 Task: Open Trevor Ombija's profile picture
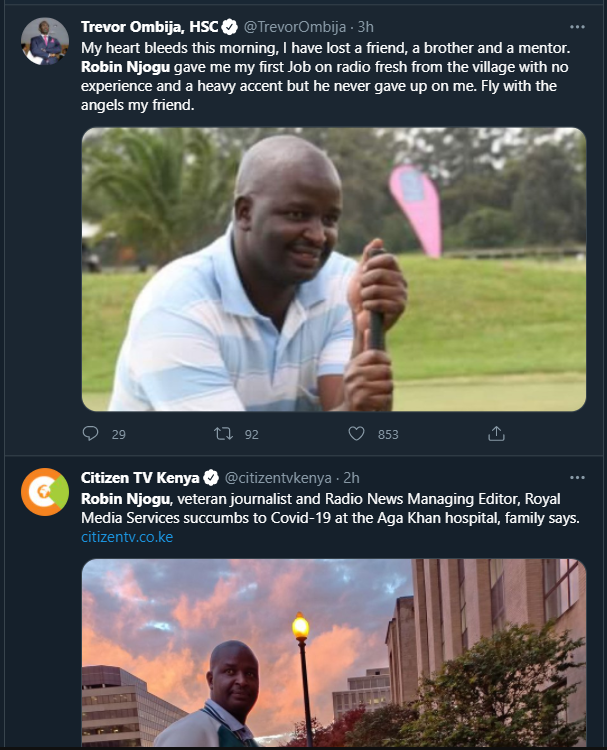coord(45,41)
